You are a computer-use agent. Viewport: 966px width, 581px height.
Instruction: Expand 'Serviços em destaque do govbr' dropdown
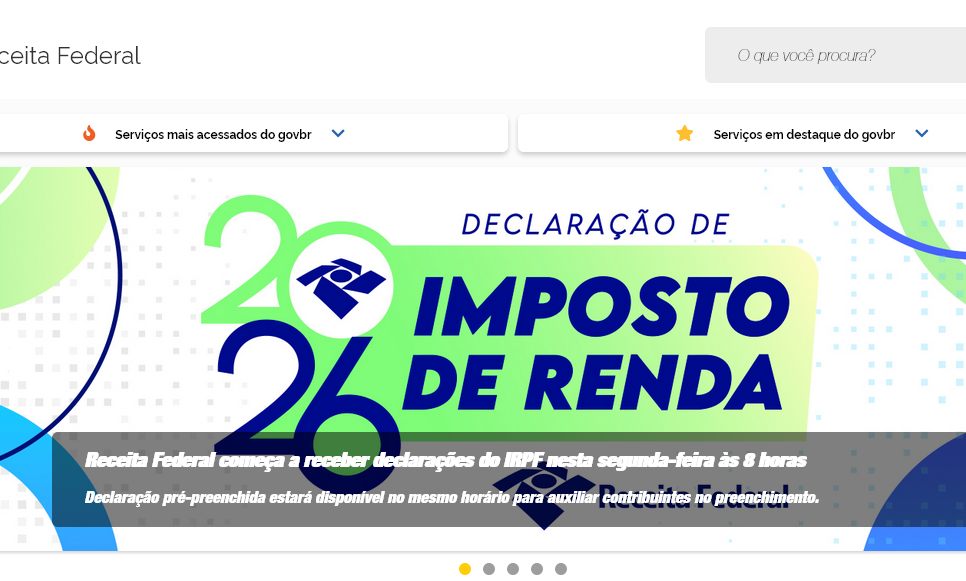922,133
